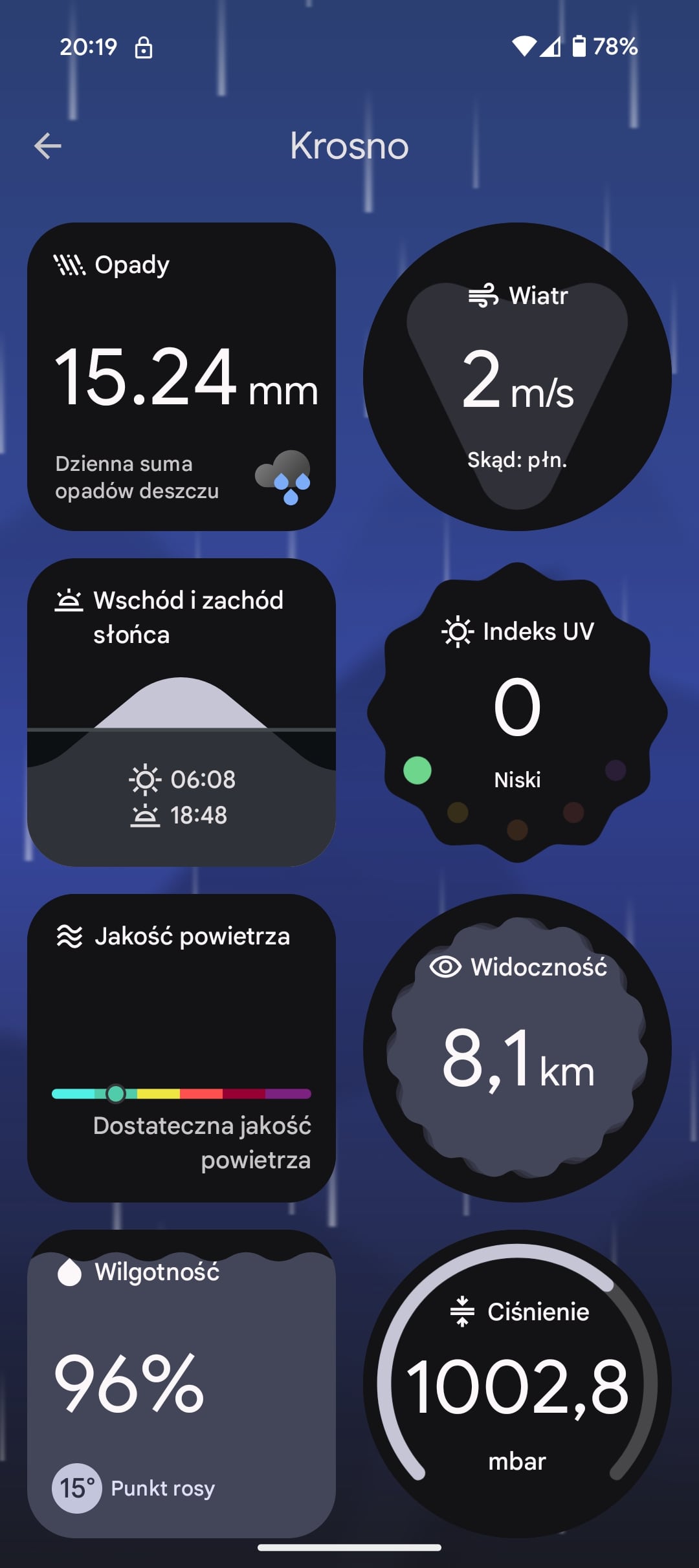Screen dimensions: 699x1568
Task: Select the Wilgotność humidity card
Action: [181, 1384]
